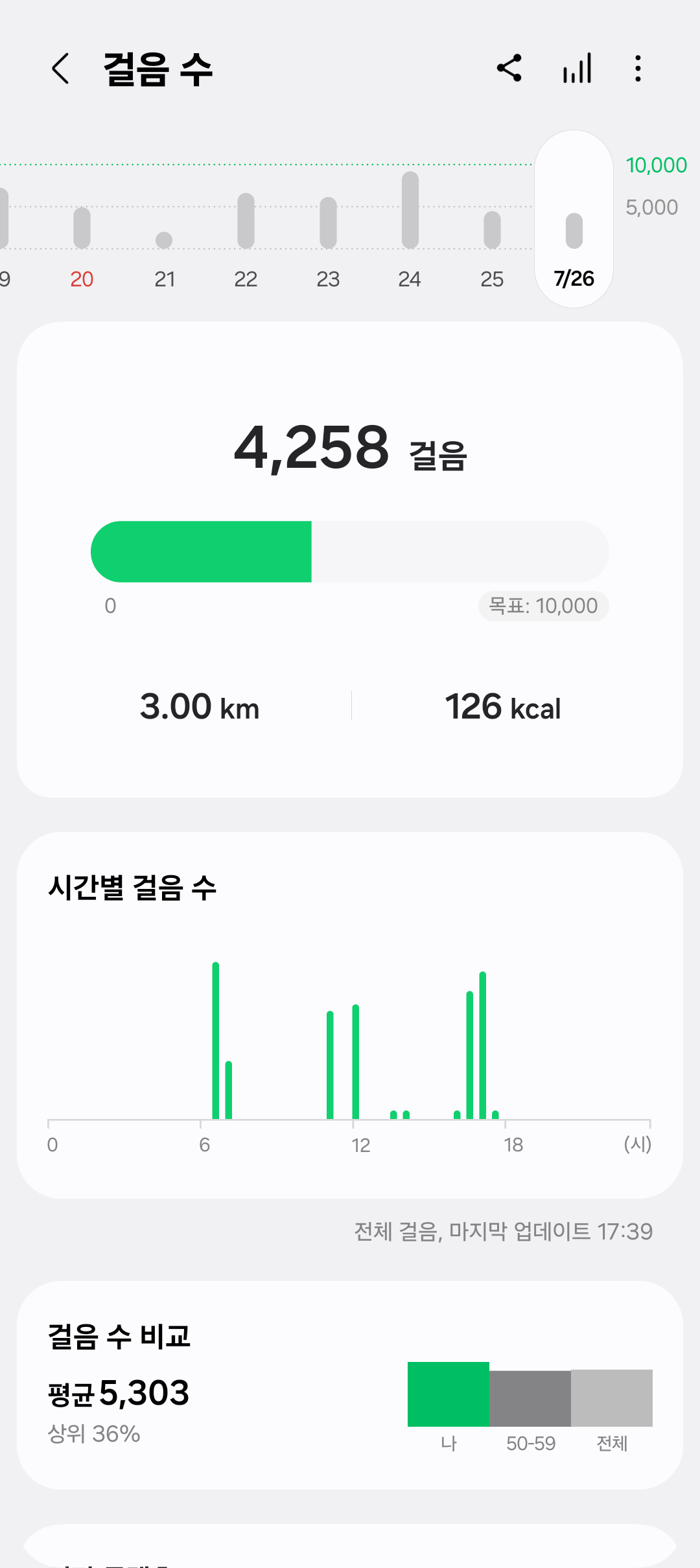Tap the 목표: 10,000 goal chip

pos(543,606)
